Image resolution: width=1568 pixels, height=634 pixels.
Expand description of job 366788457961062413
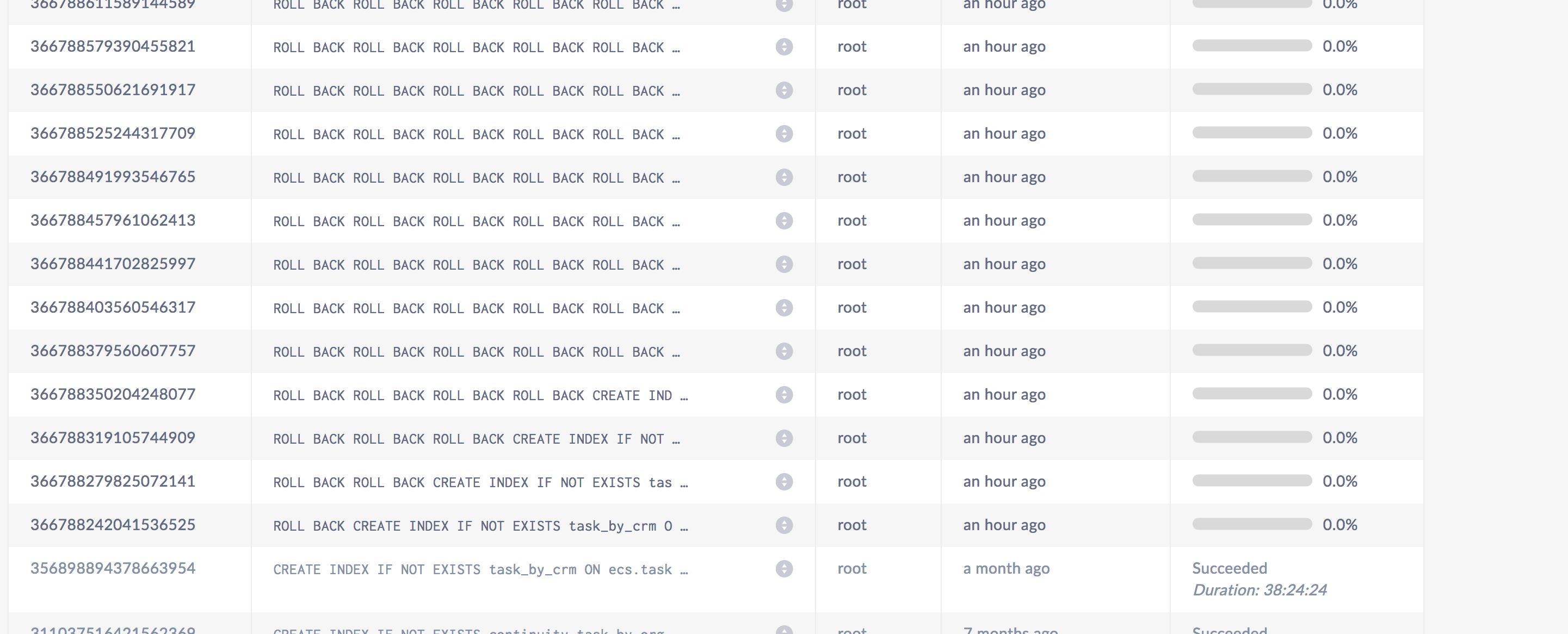click(784, 221)
